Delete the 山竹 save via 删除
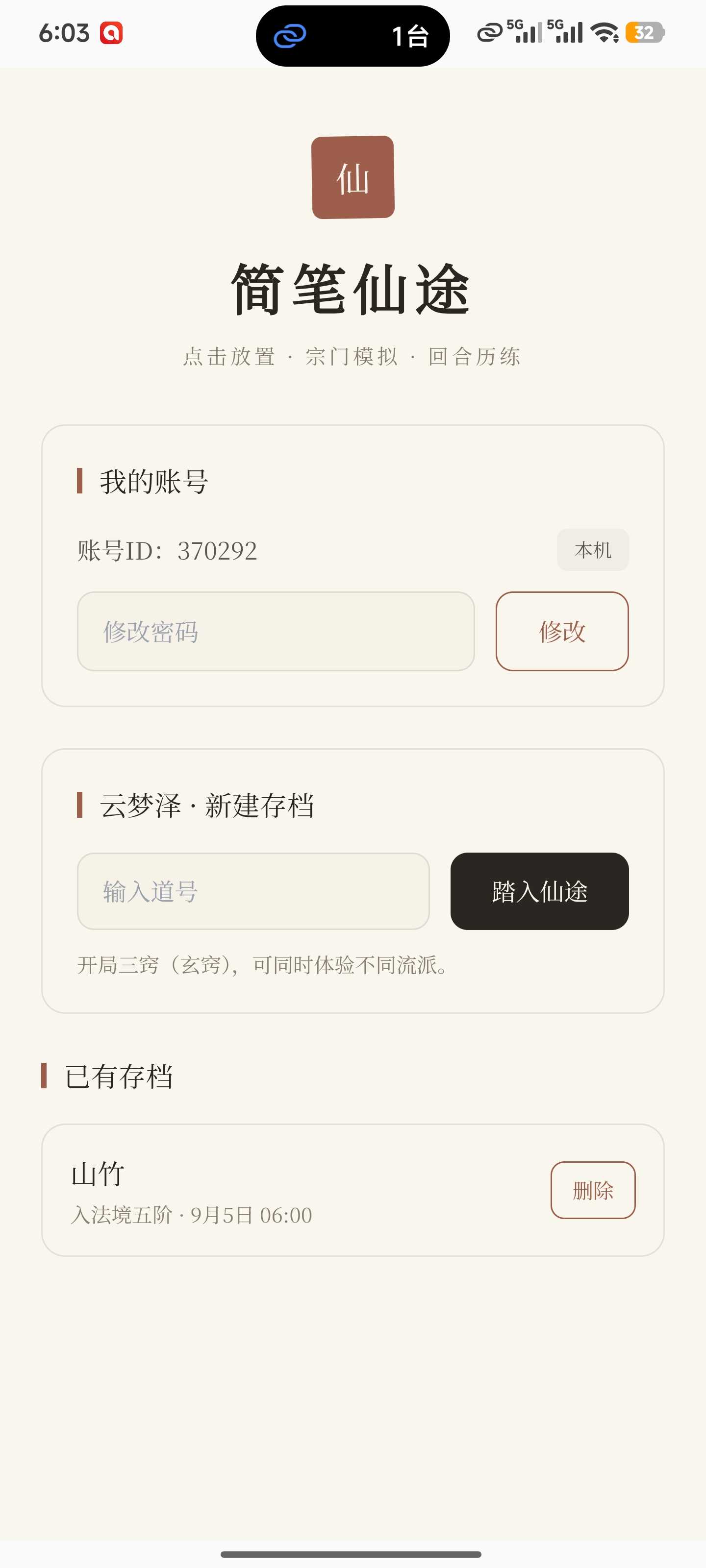The image size is (706, 1568). (x=593, y=1190)
